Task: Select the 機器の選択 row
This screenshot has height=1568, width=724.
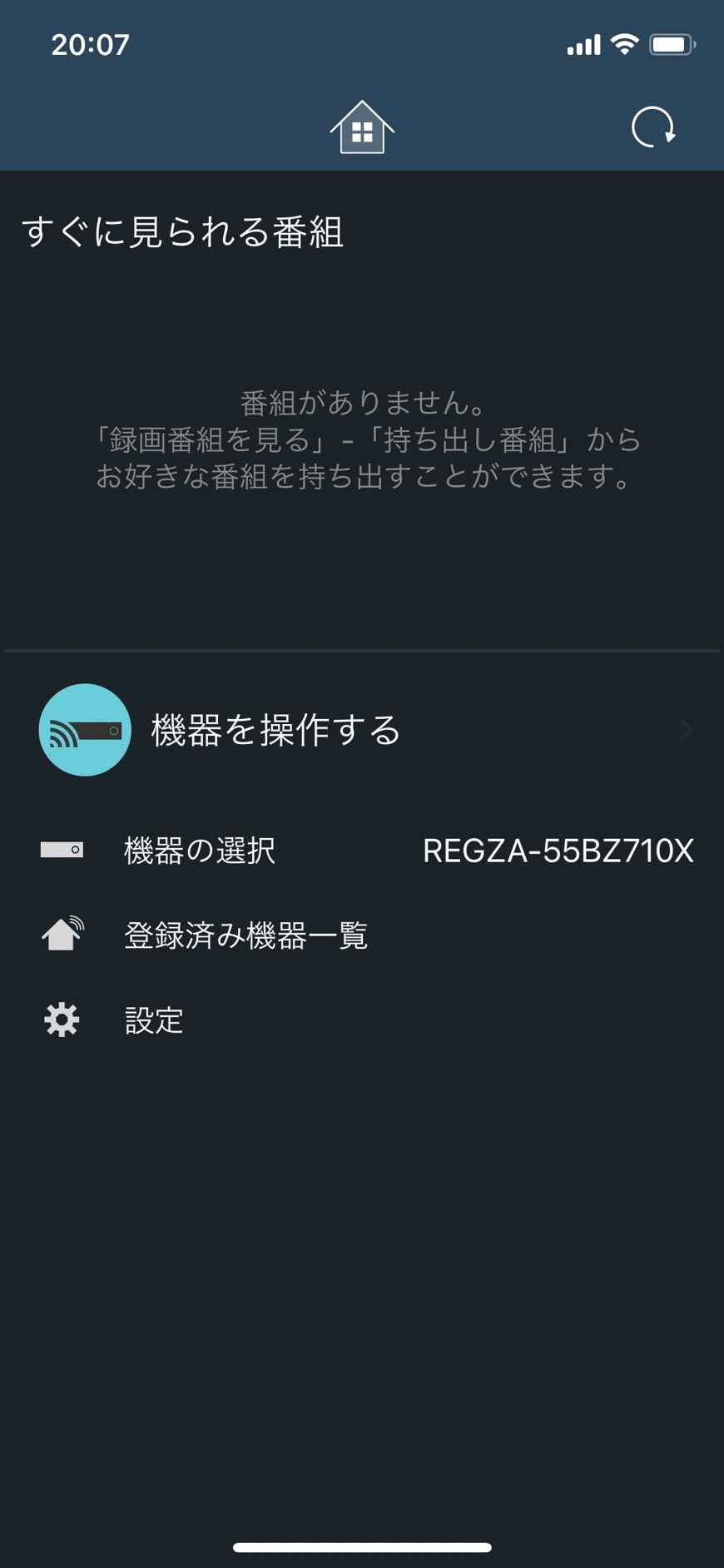Action: (x=200, y=850)
